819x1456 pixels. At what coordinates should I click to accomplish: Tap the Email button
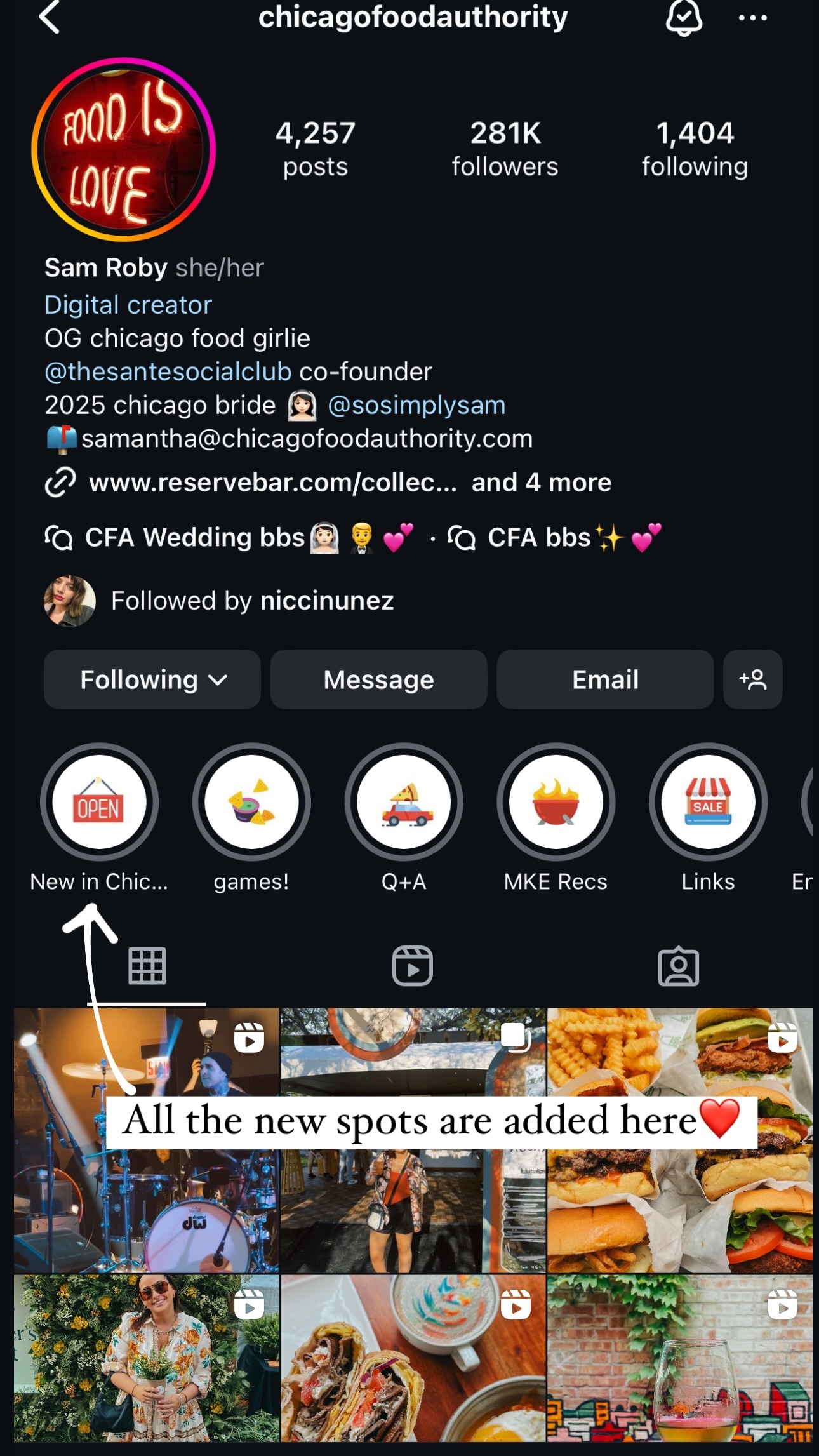point(605,679)
